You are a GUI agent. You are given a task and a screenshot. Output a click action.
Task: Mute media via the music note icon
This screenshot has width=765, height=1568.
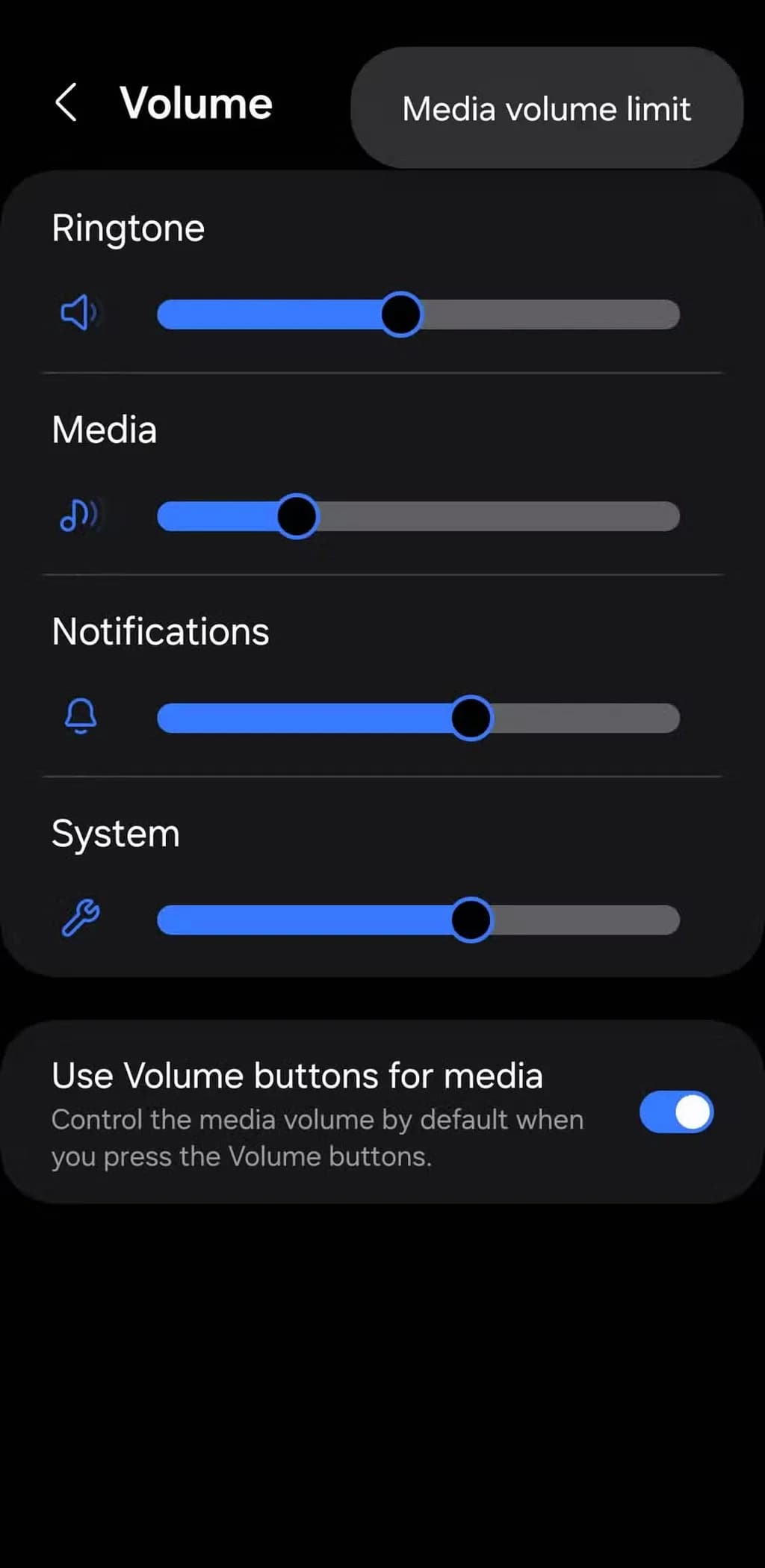[x=79, y=515]
